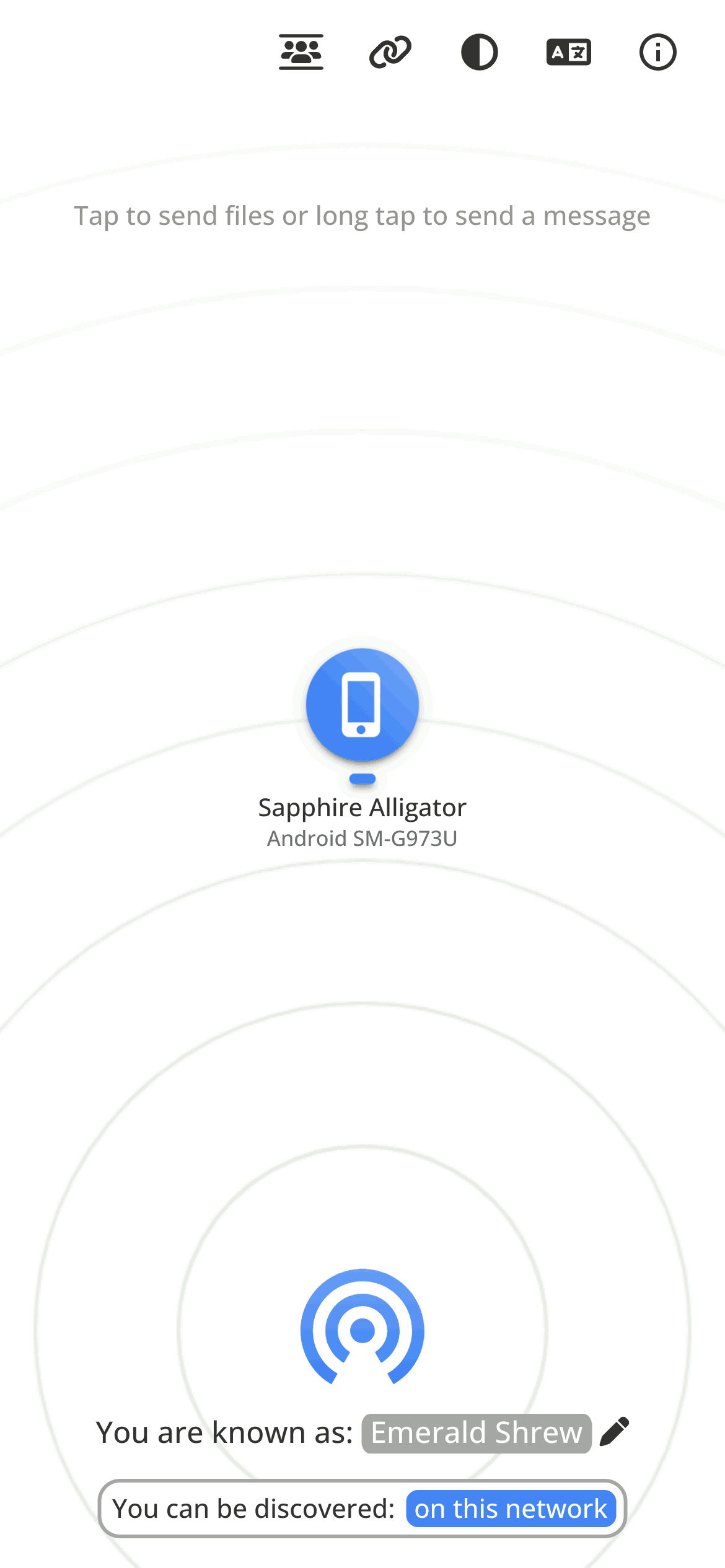Tap Sapphire Alligator's device icon to send files
This screenshot has width=725, height=1568.
(361, 705)
